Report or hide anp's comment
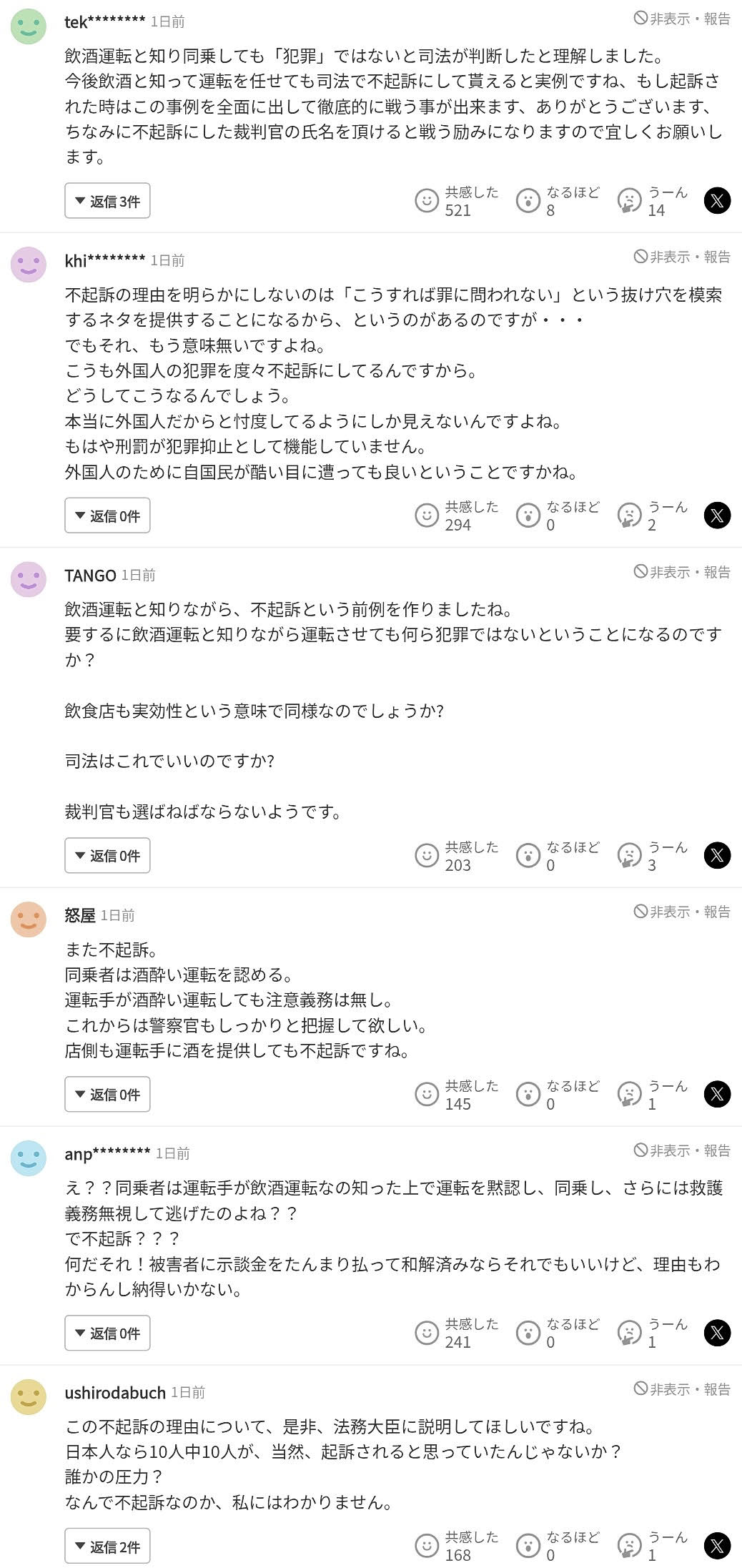 (x=682, y=1150)
